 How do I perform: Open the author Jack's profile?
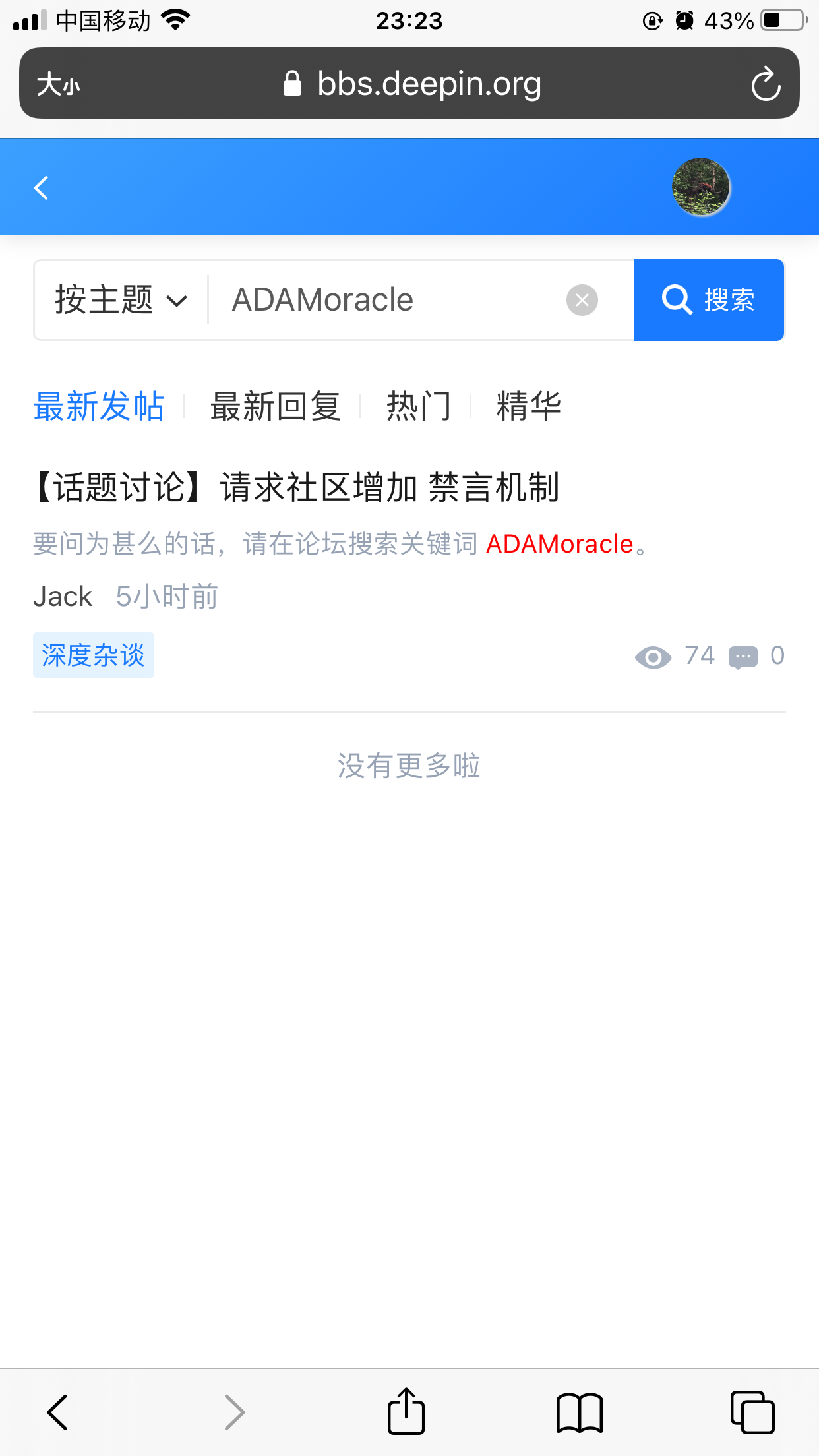63,597
